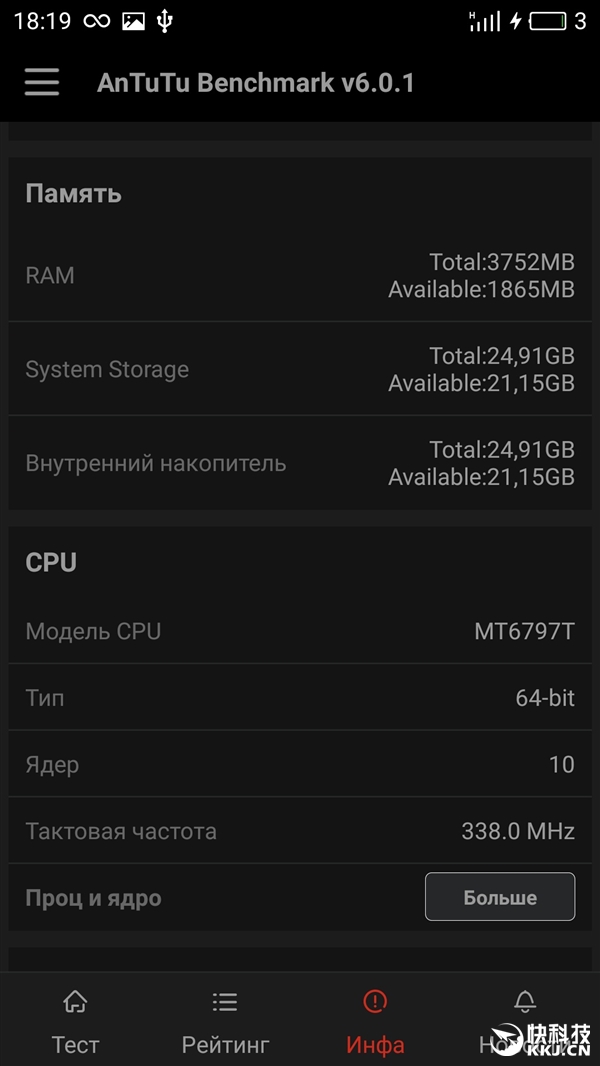The height and width of the screenshot is (1066, 600).
Task: Open the hamburger drawer menu
Action: (42, 82)
